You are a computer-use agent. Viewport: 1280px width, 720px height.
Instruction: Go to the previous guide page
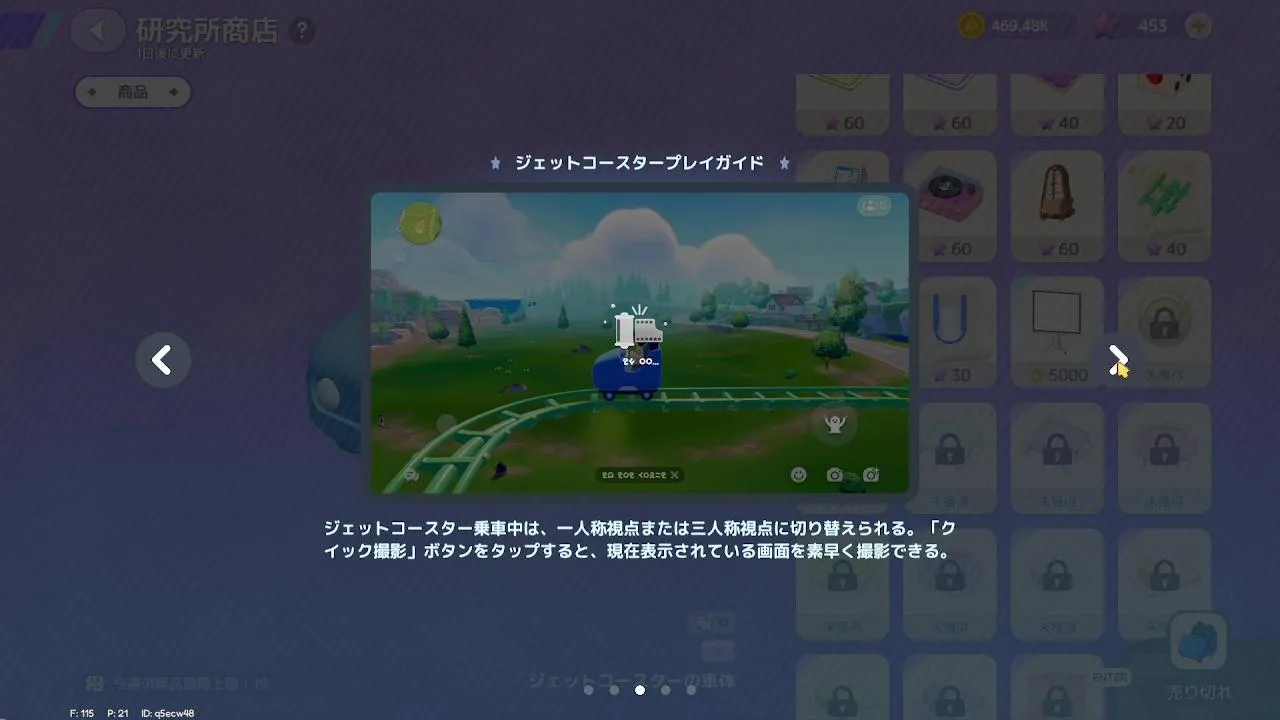point(162,360)
